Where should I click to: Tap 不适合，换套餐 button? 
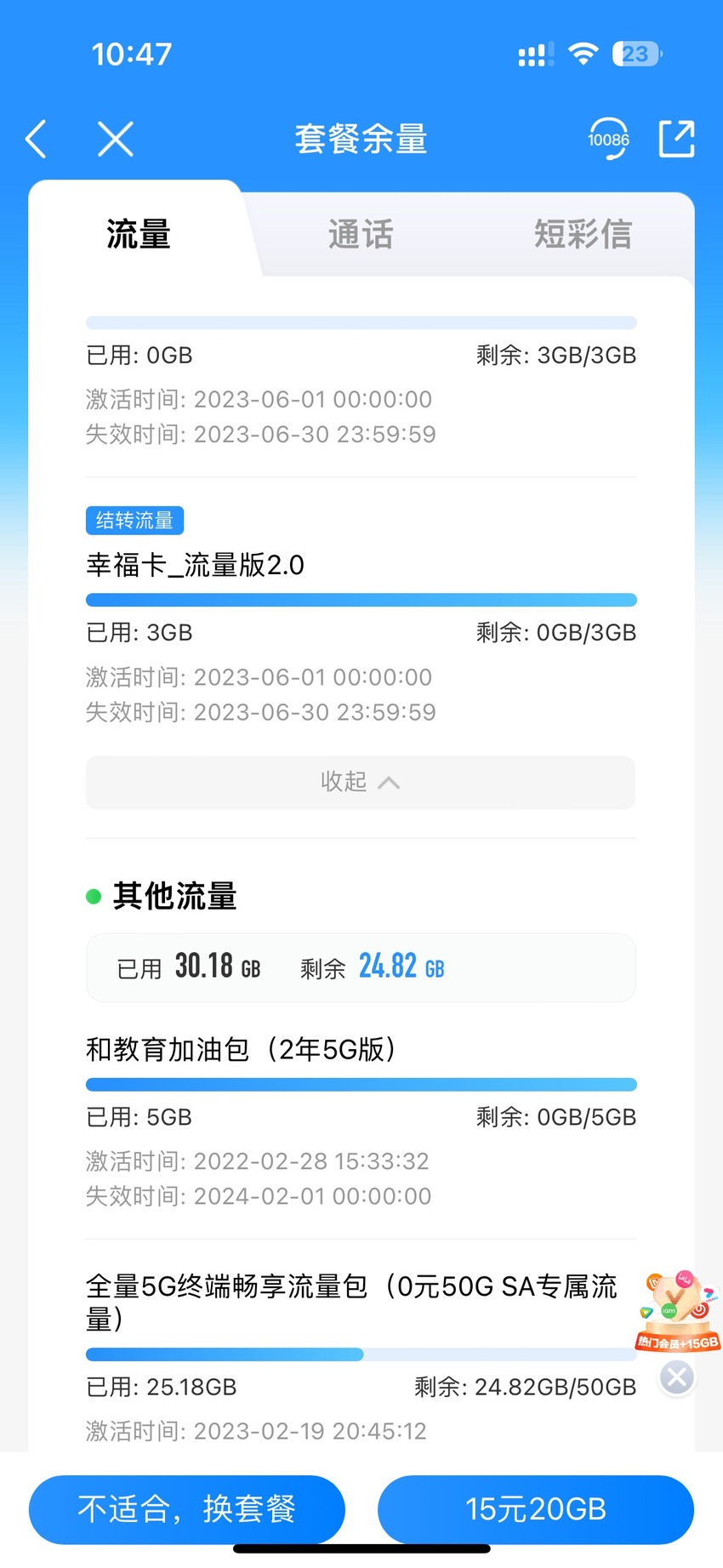(187, 1509)
